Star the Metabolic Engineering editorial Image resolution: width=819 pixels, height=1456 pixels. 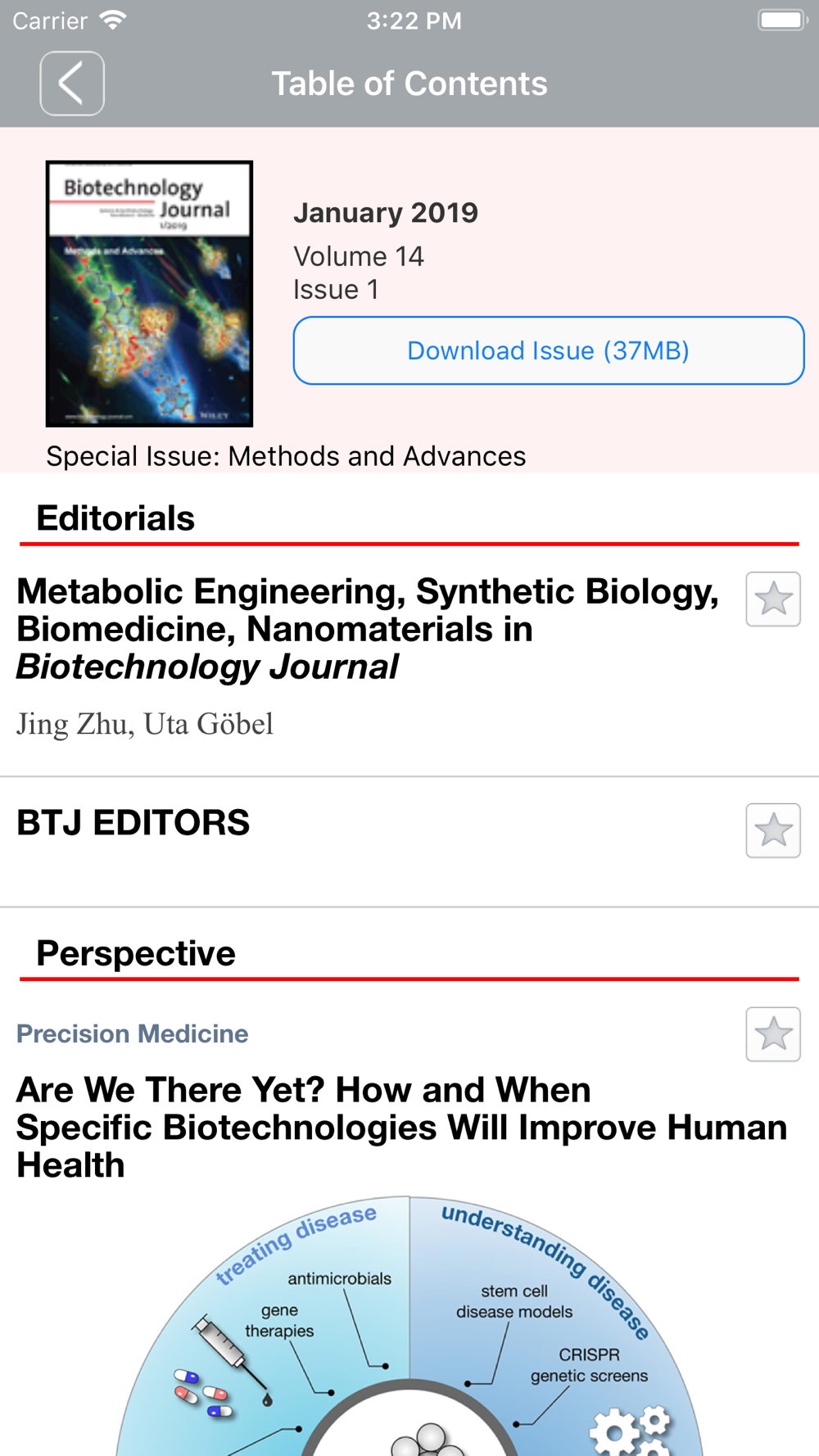click(x=773, y=599)
